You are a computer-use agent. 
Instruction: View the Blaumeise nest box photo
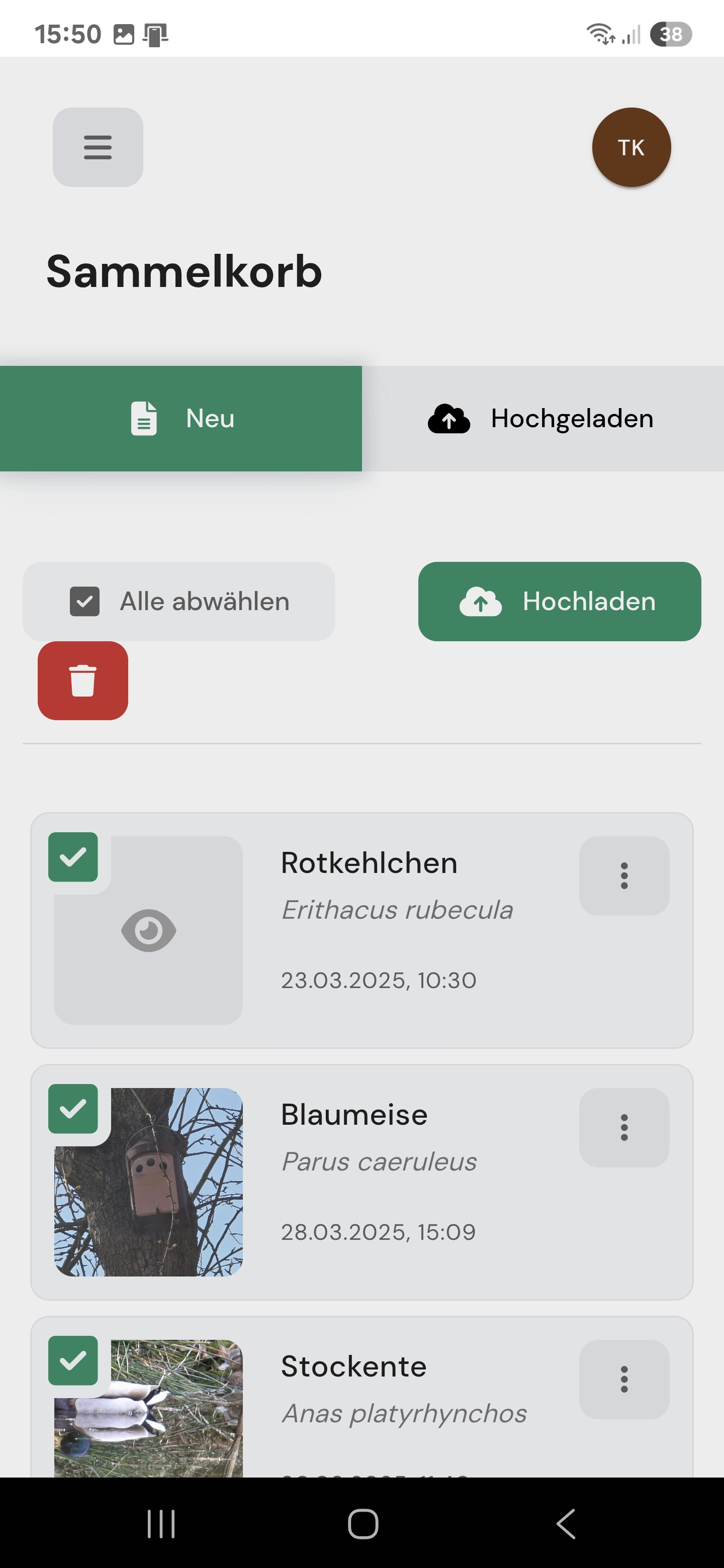tap(149, 1182)
